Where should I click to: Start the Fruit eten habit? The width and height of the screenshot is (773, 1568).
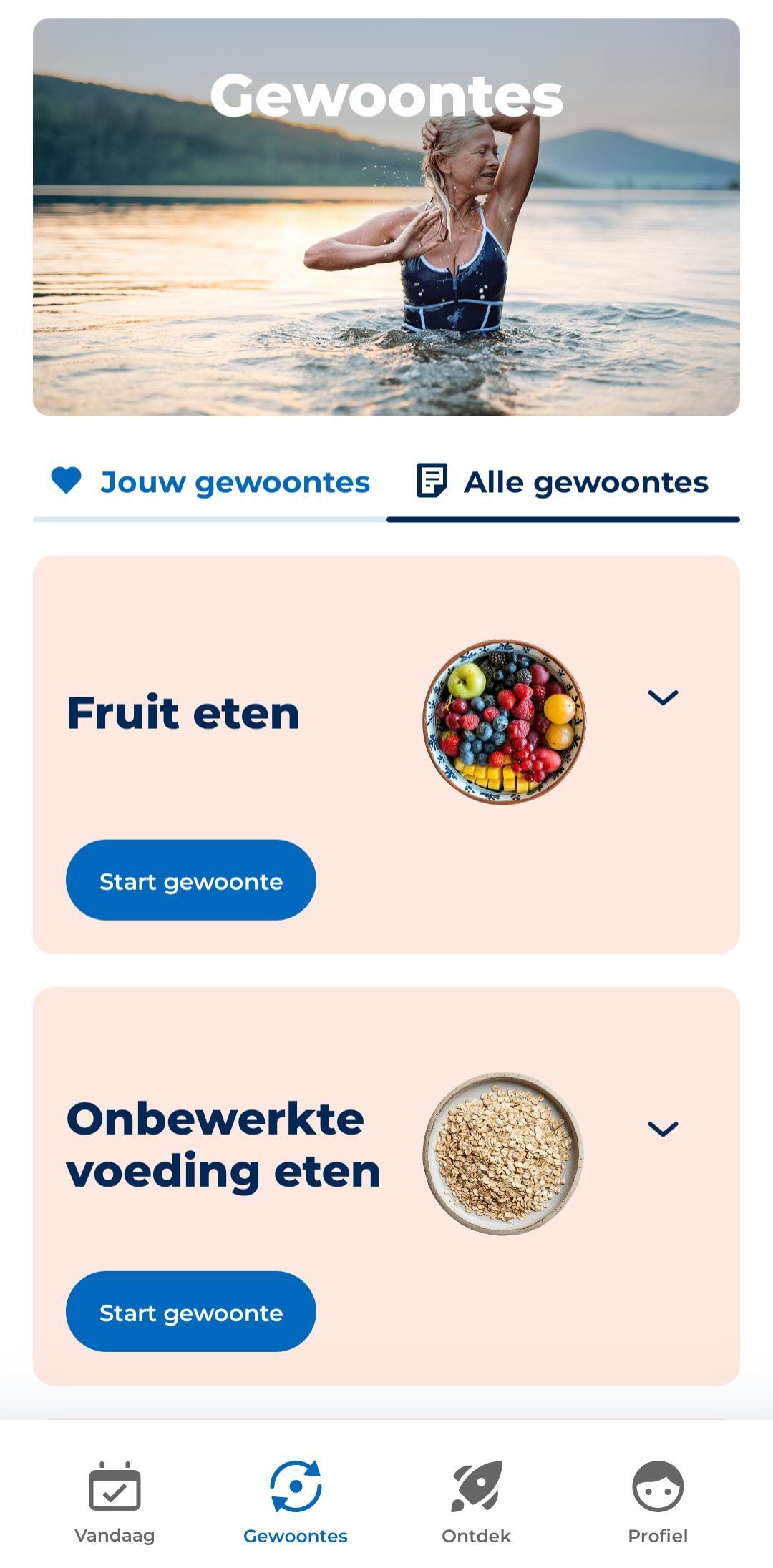tap(191, 881)
